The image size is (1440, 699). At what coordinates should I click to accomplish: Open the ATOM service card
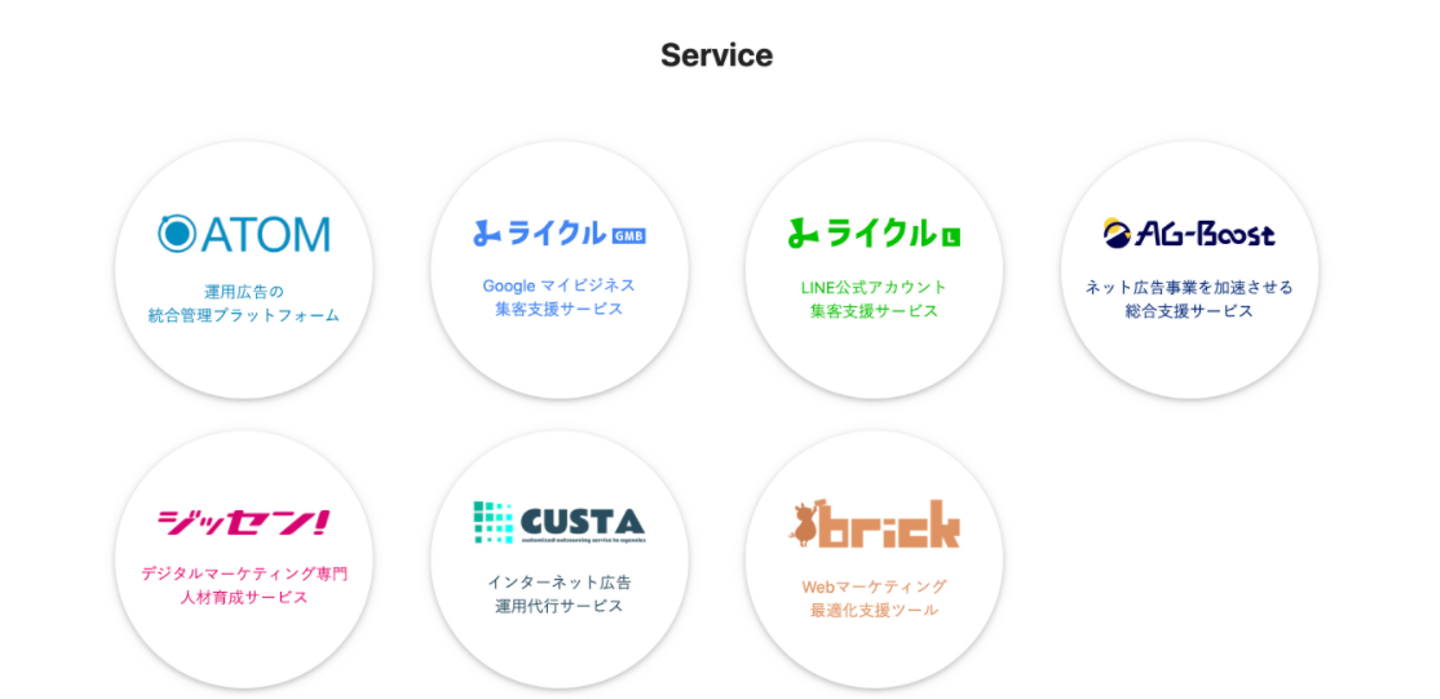[x=244, y=270]
